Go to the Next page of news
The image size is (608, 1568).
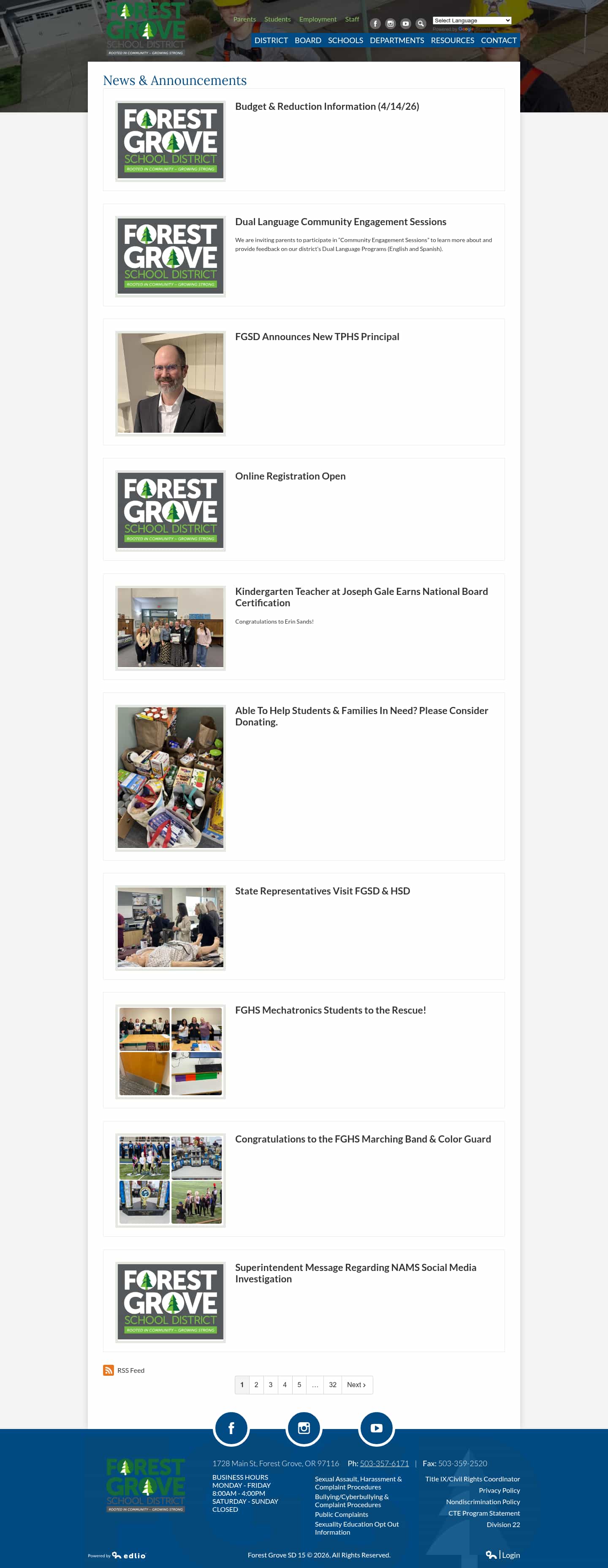pyautogui.click(x=357, y=1385)
